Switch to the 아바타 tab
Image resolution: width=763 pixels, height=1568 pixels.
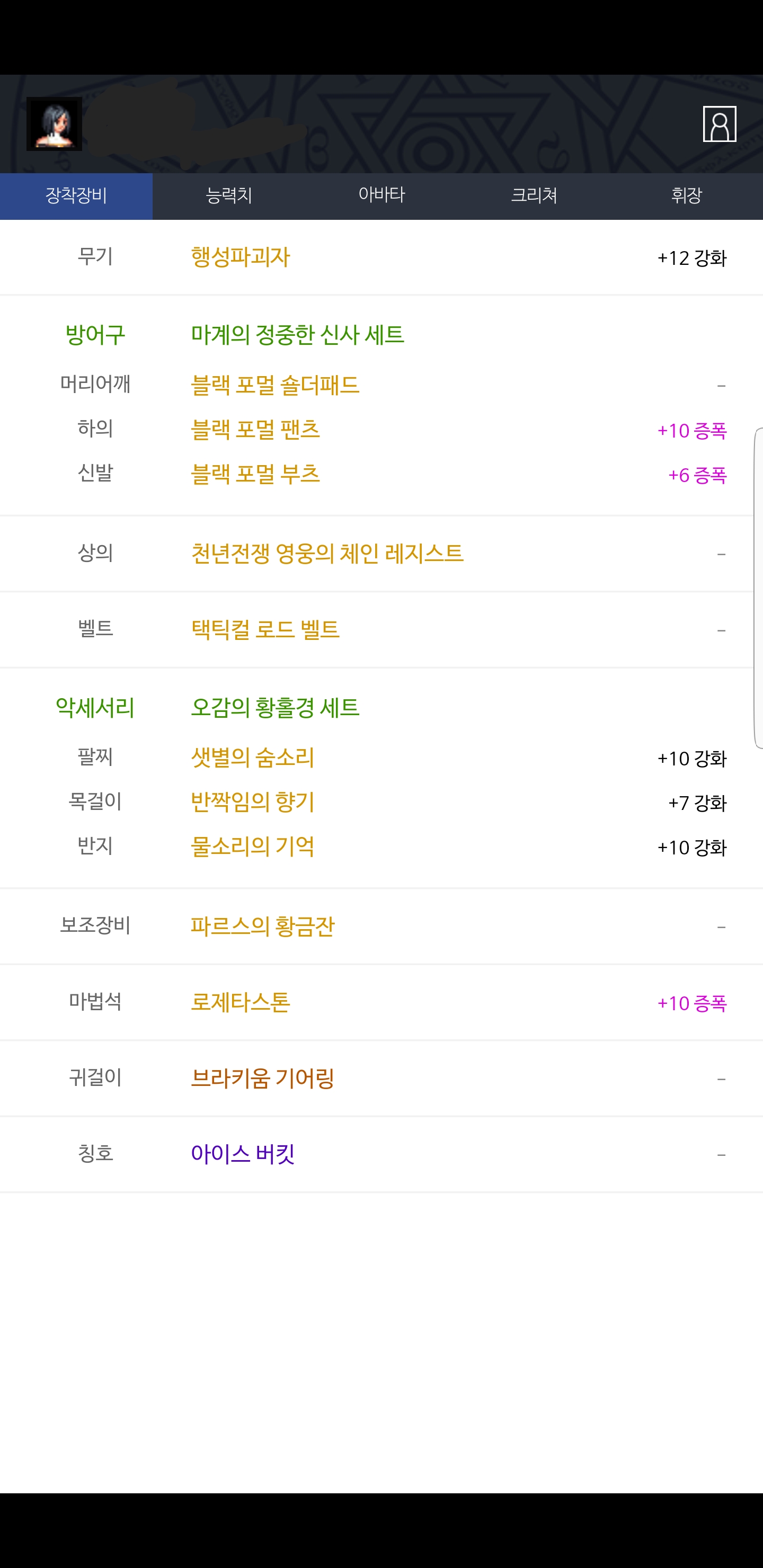[x=382, y=196]
